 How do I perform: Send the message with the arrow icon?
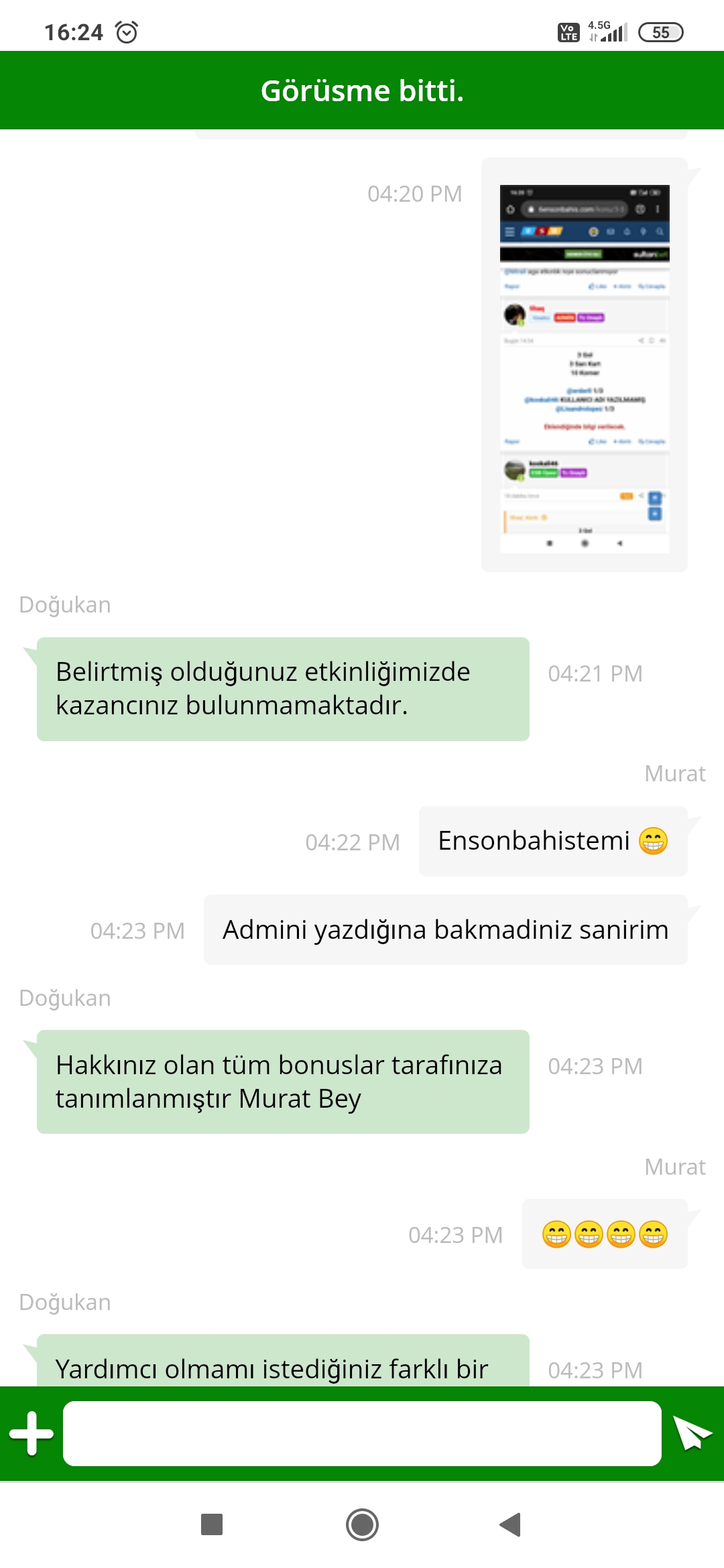click(692, 1434)
